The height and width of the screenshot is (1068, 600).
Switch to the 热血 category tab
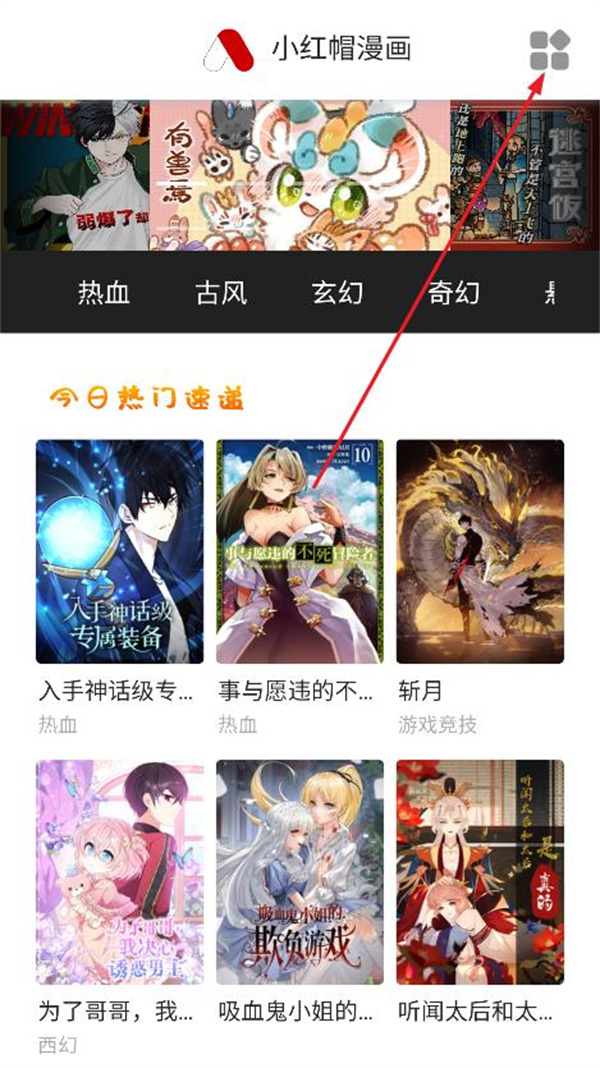click(105, 292)
